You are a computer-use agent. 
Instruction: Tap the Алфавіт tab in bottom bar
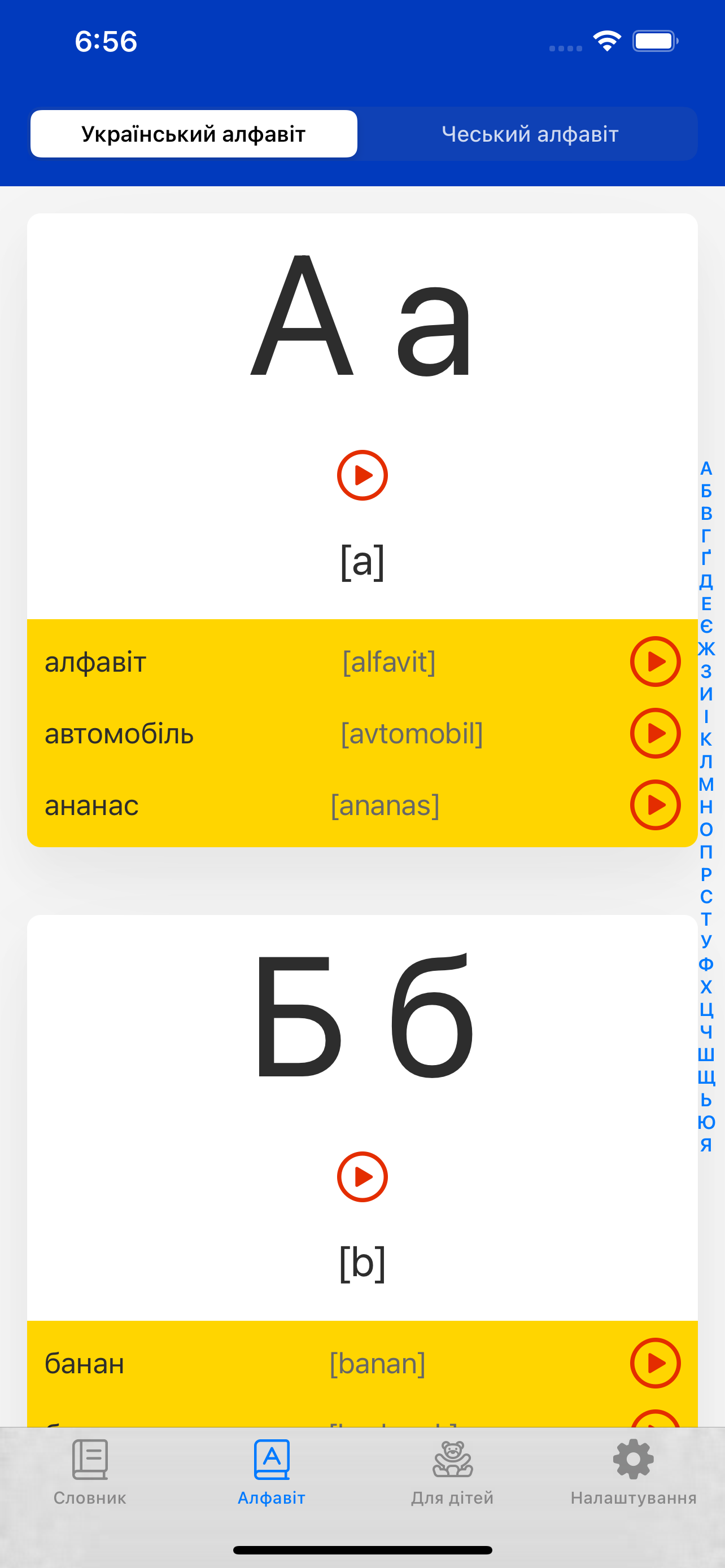pos(272,1472)
